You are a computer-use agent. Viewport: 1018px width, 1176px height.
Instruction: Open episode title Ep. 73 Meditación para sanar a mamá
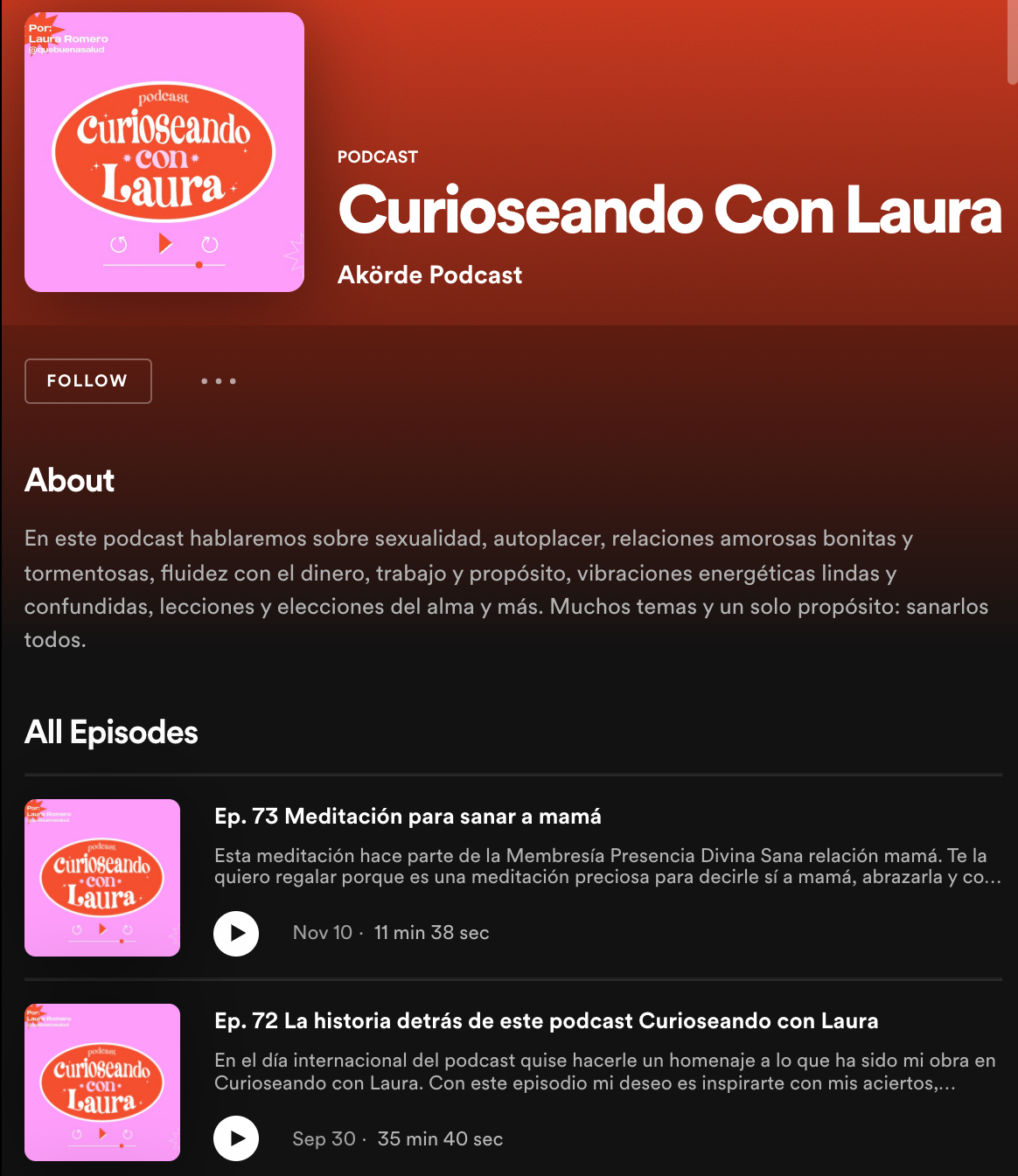point(408,817)
